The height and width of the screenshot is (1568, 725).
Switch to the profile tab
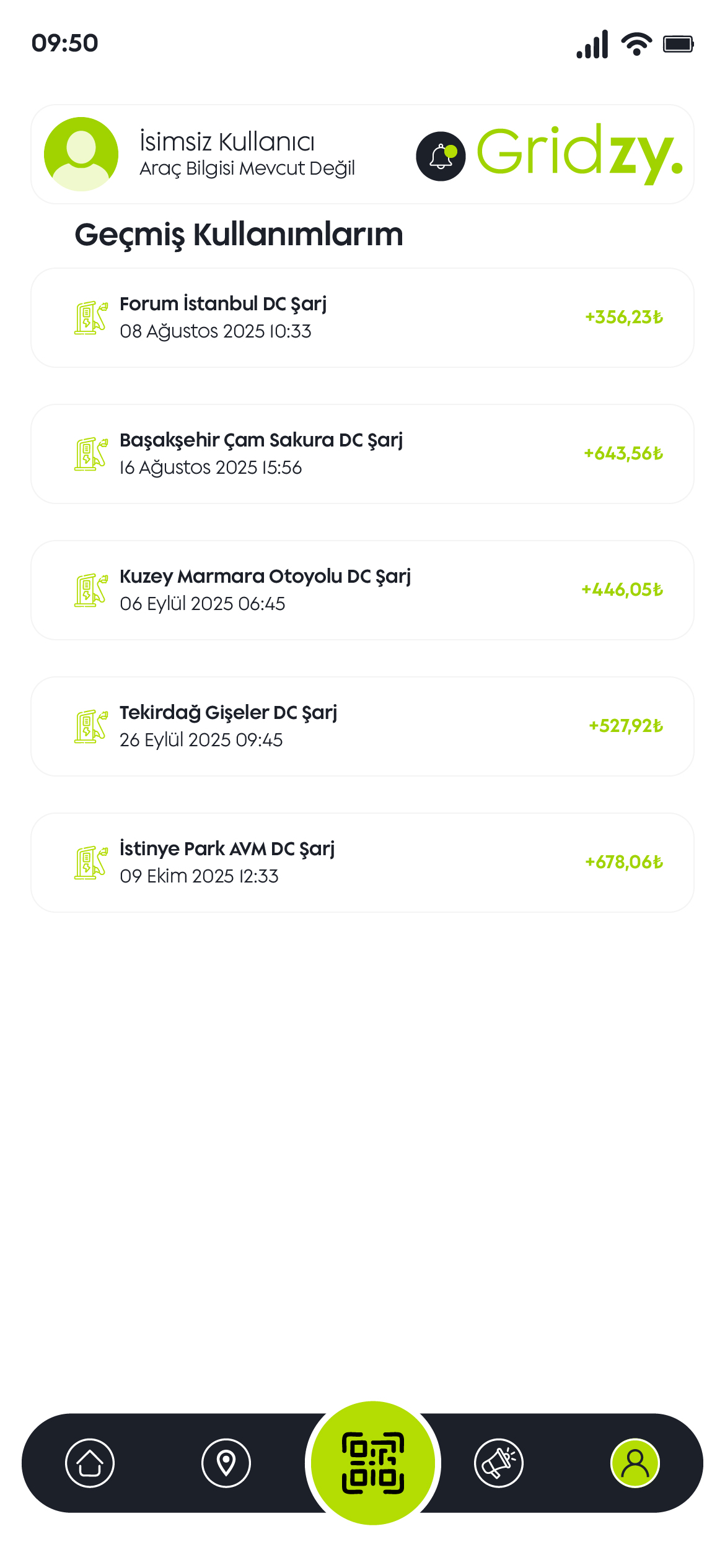pos(635,1463)
